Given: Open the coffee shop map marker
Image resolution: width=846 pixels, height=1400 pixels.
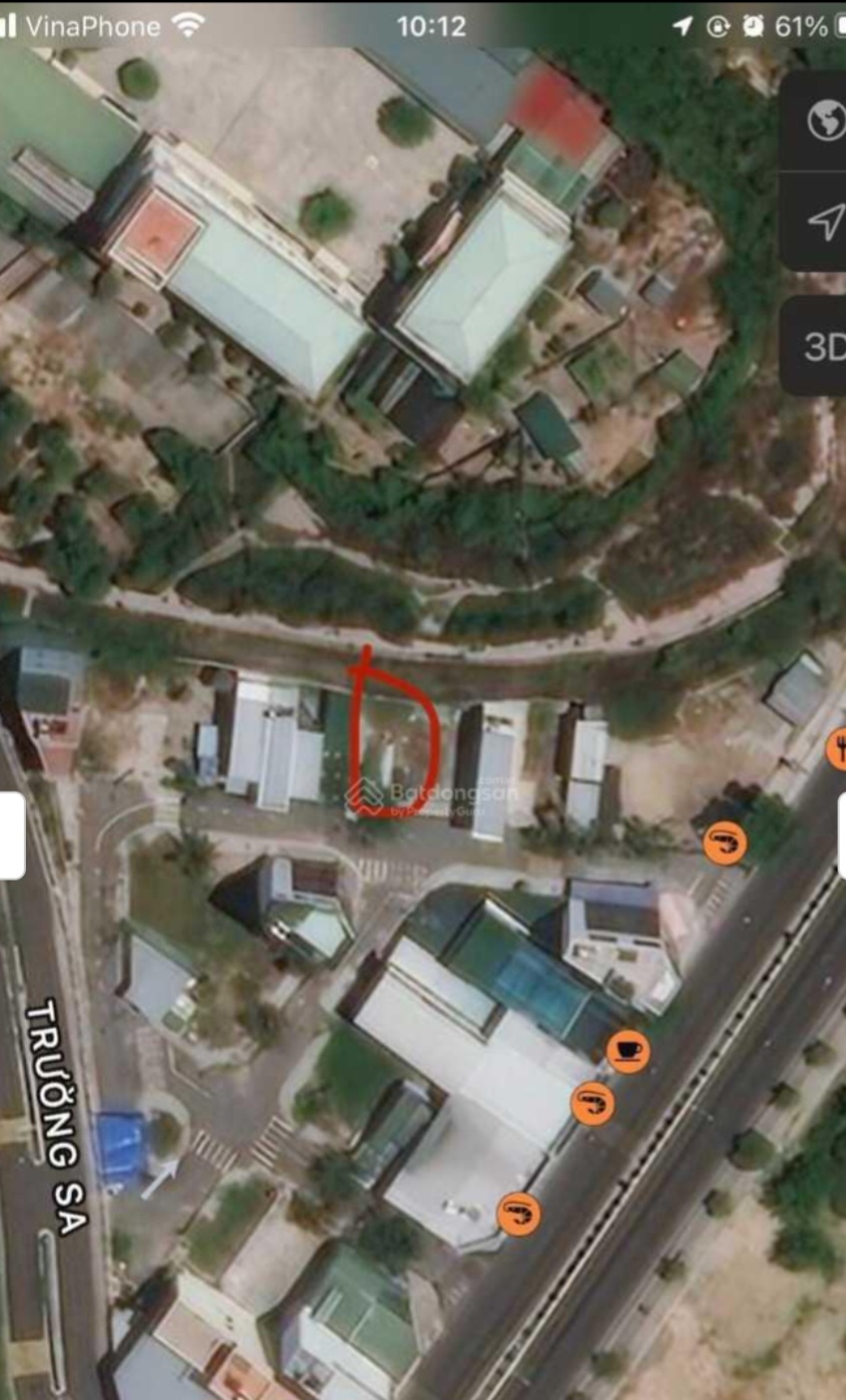Looking at the screenshot, I should (628, 1050).
